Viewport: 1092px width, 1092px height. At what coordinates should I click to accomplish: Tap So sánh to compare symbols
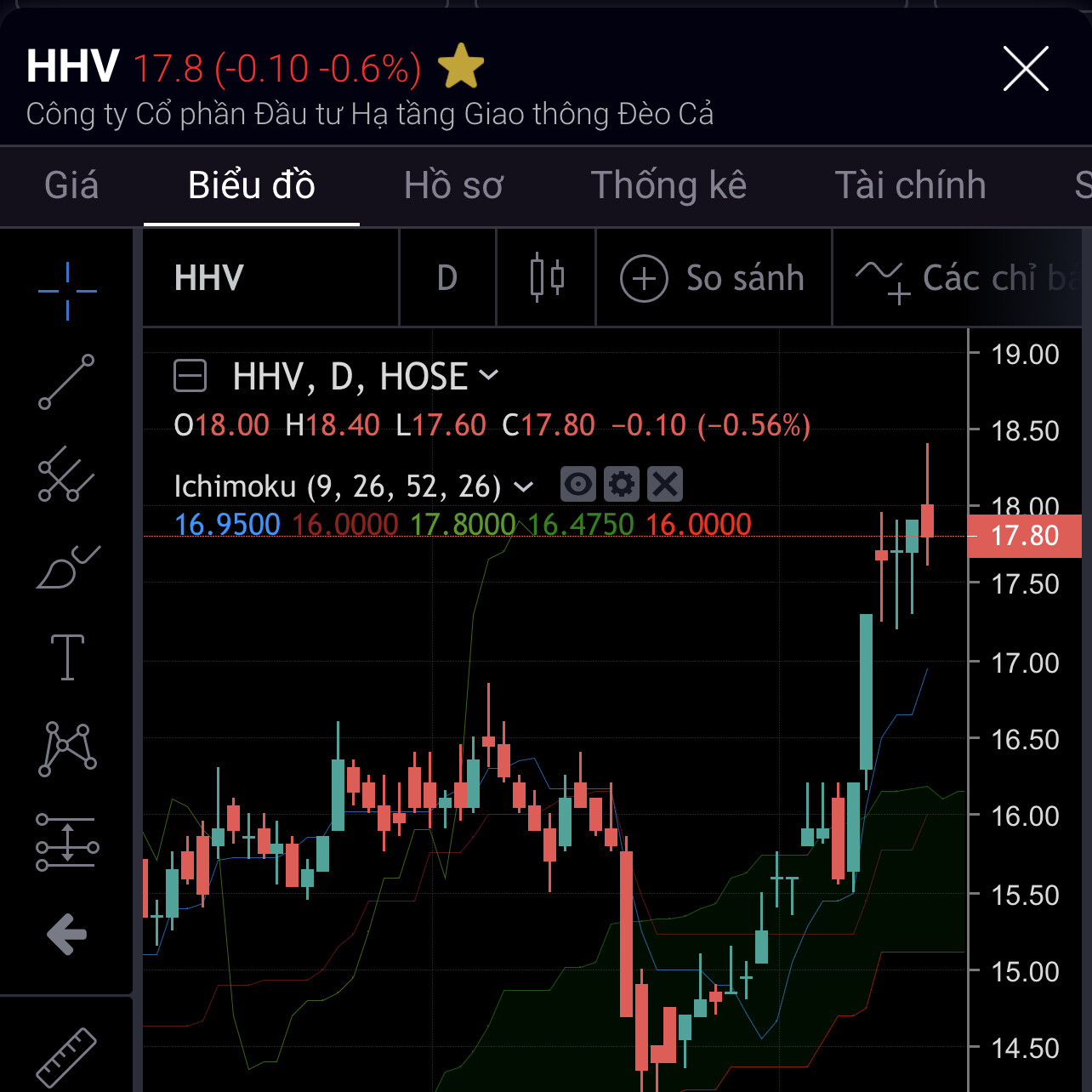(714, 278)
